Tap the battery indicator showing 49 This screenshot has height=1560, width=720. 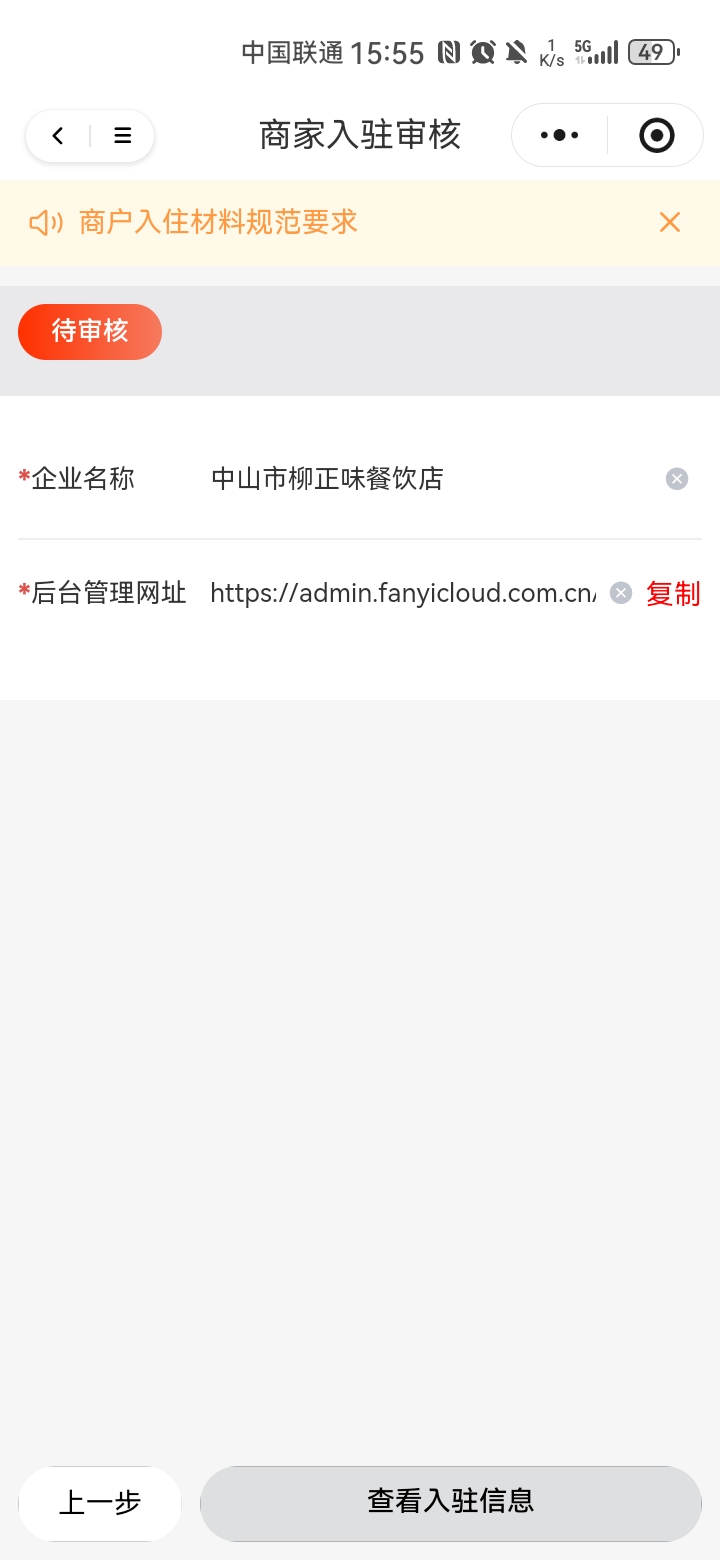(x=652, y=52)
